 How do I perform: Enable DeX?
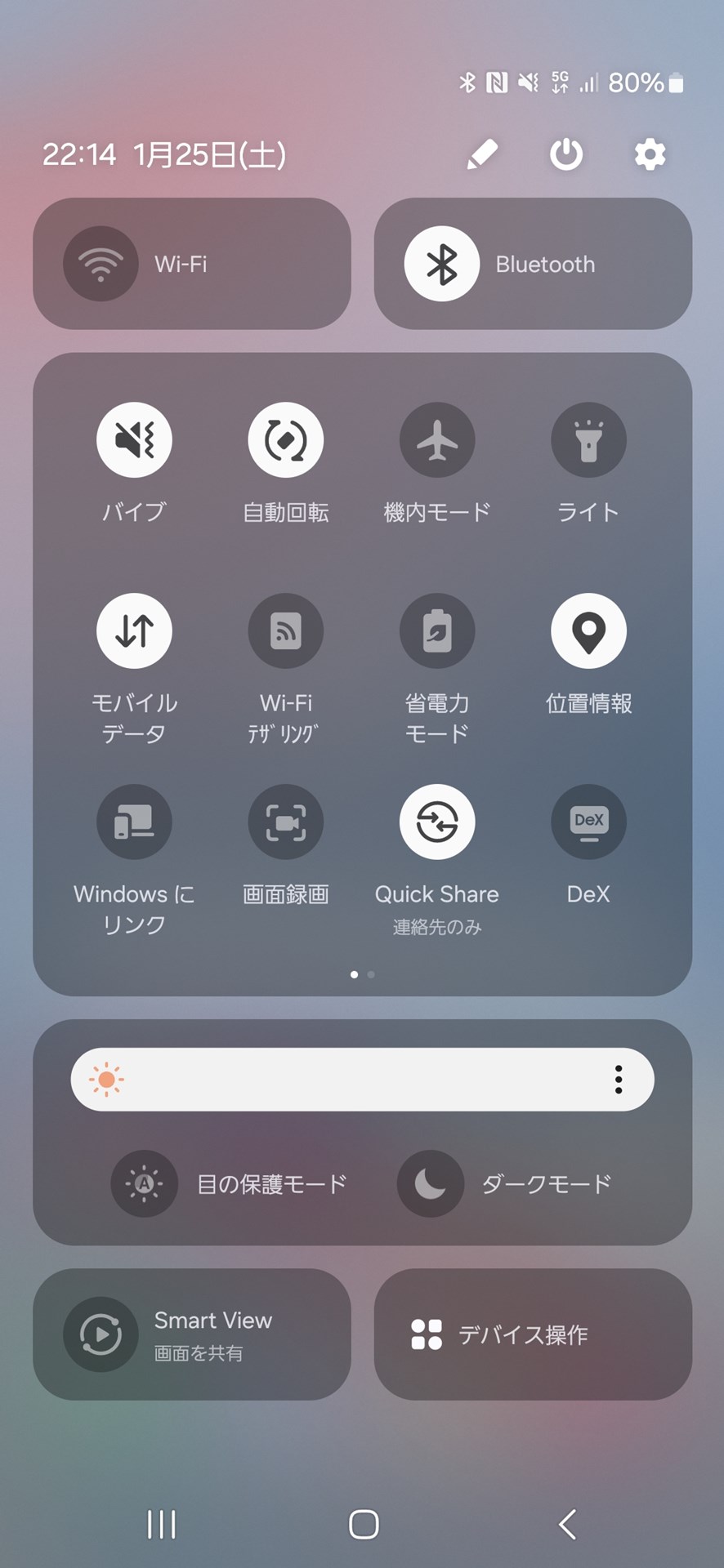(588, 822)
